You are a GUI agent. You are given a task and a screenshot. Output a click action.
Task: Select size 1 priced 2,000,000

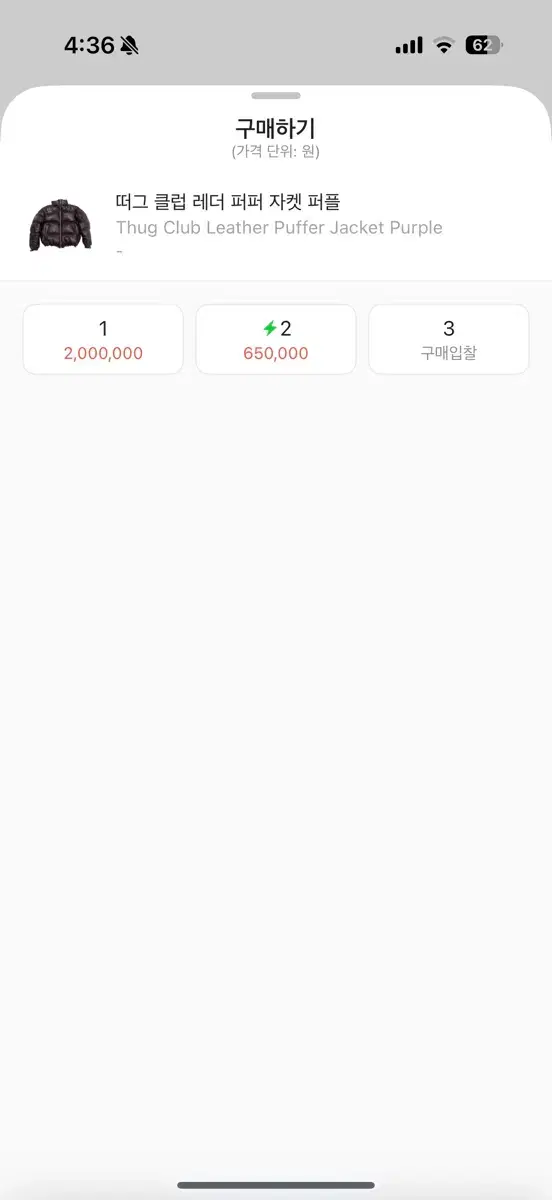point(103,340)
